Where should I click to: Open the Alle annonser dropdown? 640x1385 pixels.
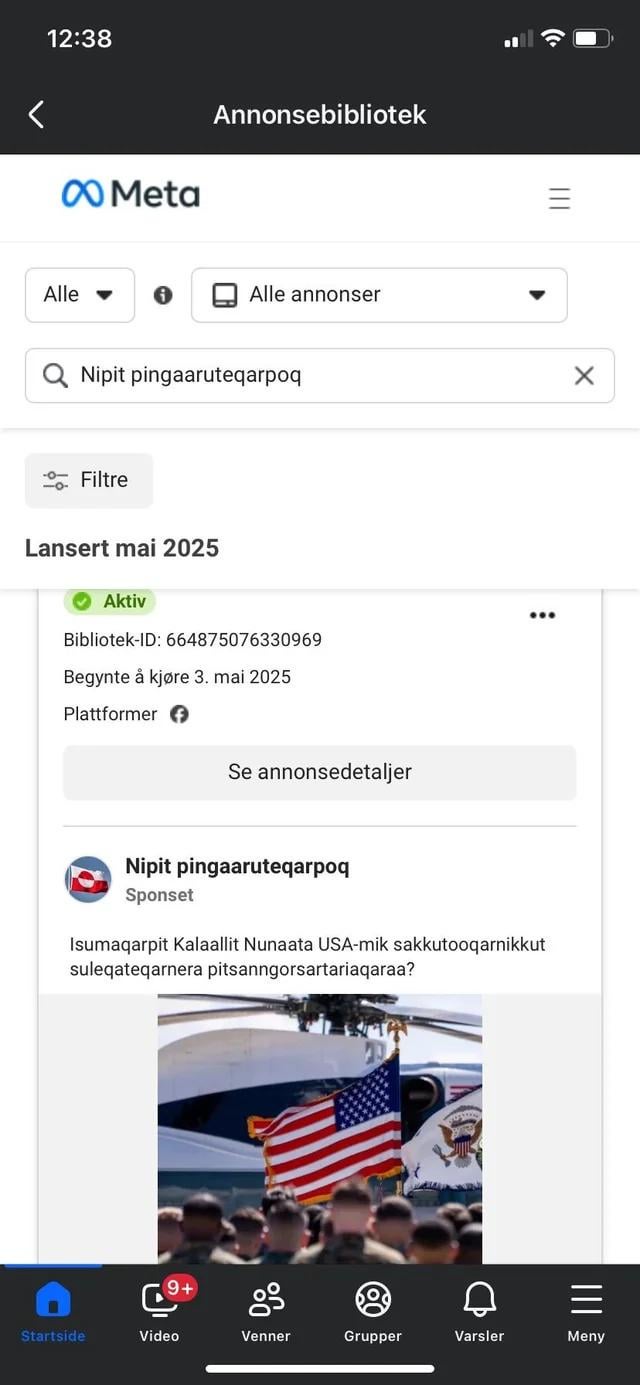pyautogui.click(x=379, y=295)
